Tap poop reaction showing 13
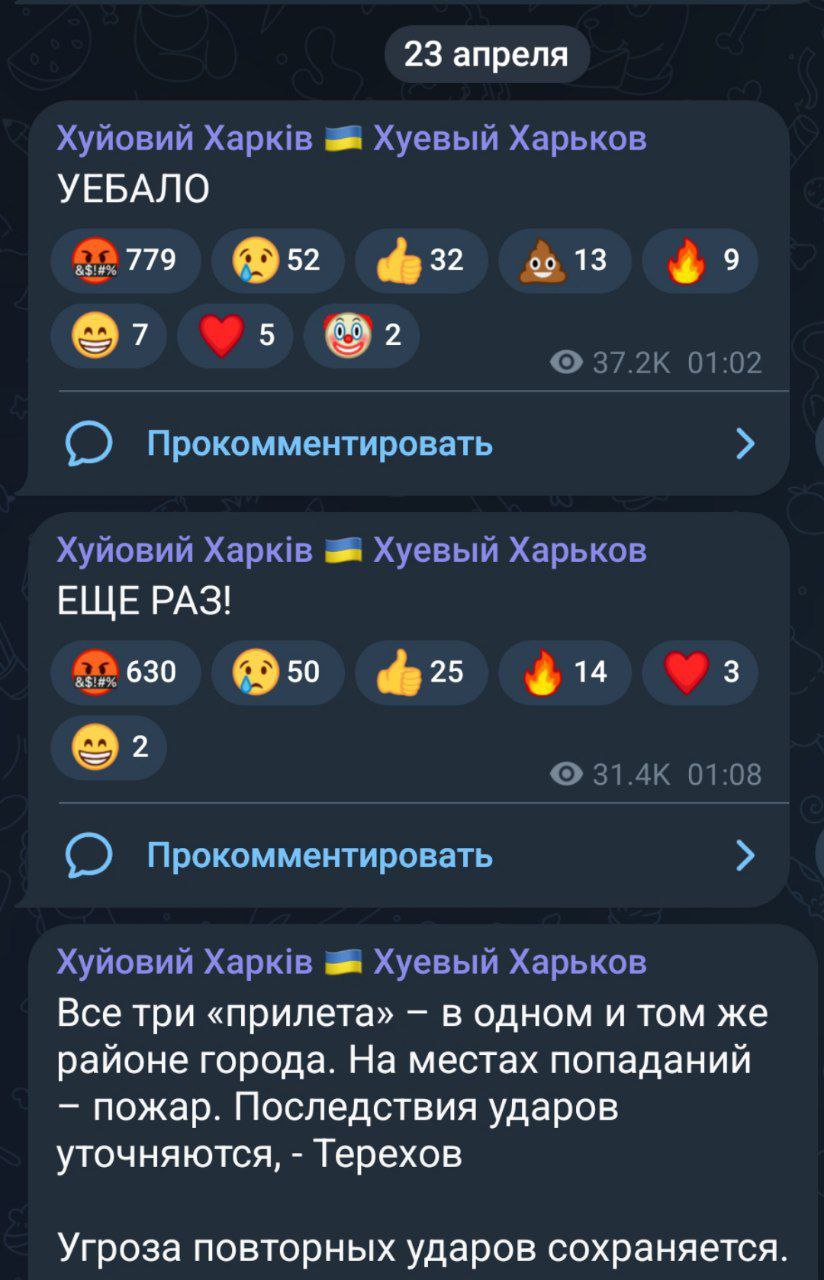 click(x=563, y=261)
